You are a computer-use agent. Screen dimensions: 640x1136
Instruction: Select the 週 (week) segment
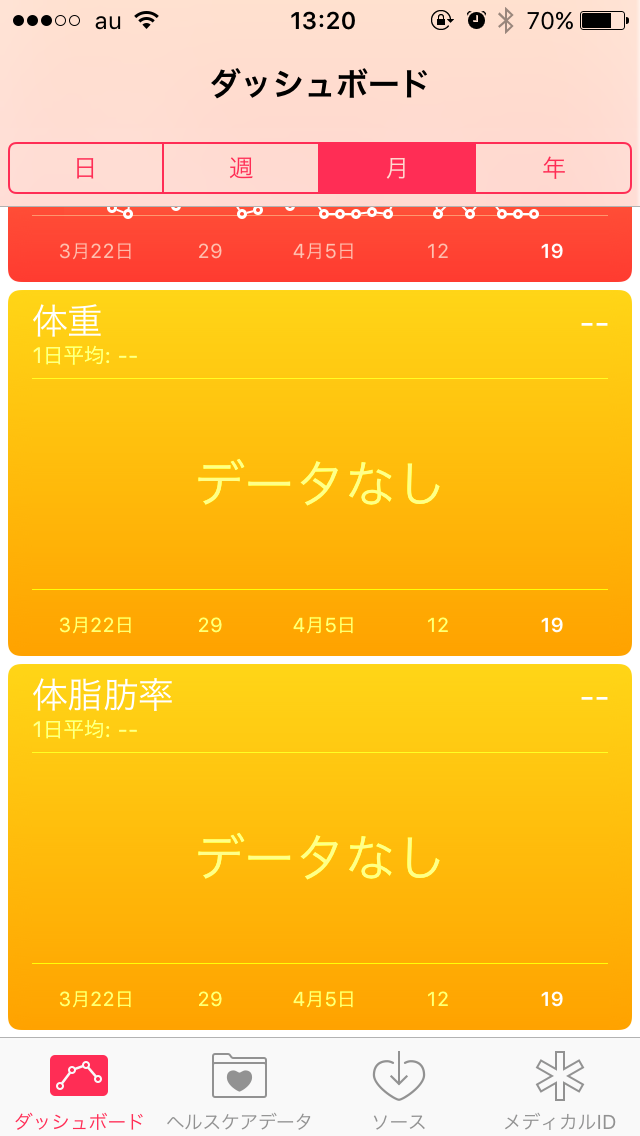point(241,168)
